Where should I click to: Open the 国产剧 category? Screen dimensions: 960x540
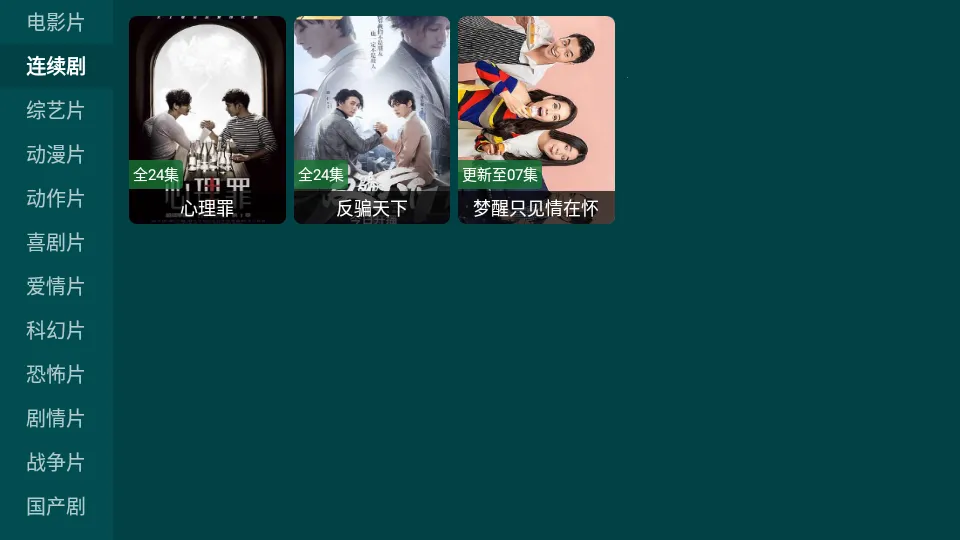(x=56, y=506)
